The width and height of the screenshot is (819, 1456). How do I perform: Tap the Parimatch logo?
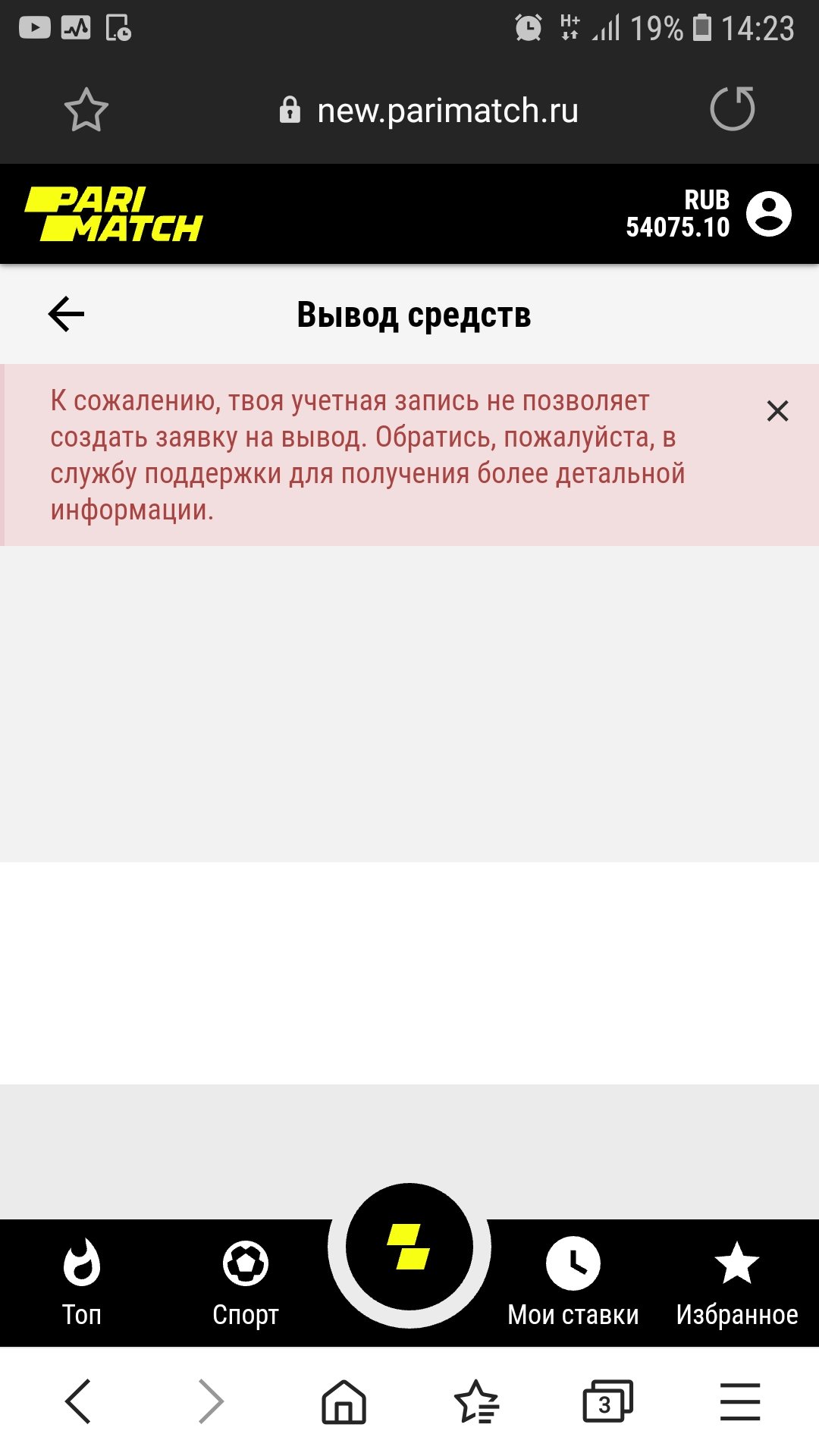[114, 214]
